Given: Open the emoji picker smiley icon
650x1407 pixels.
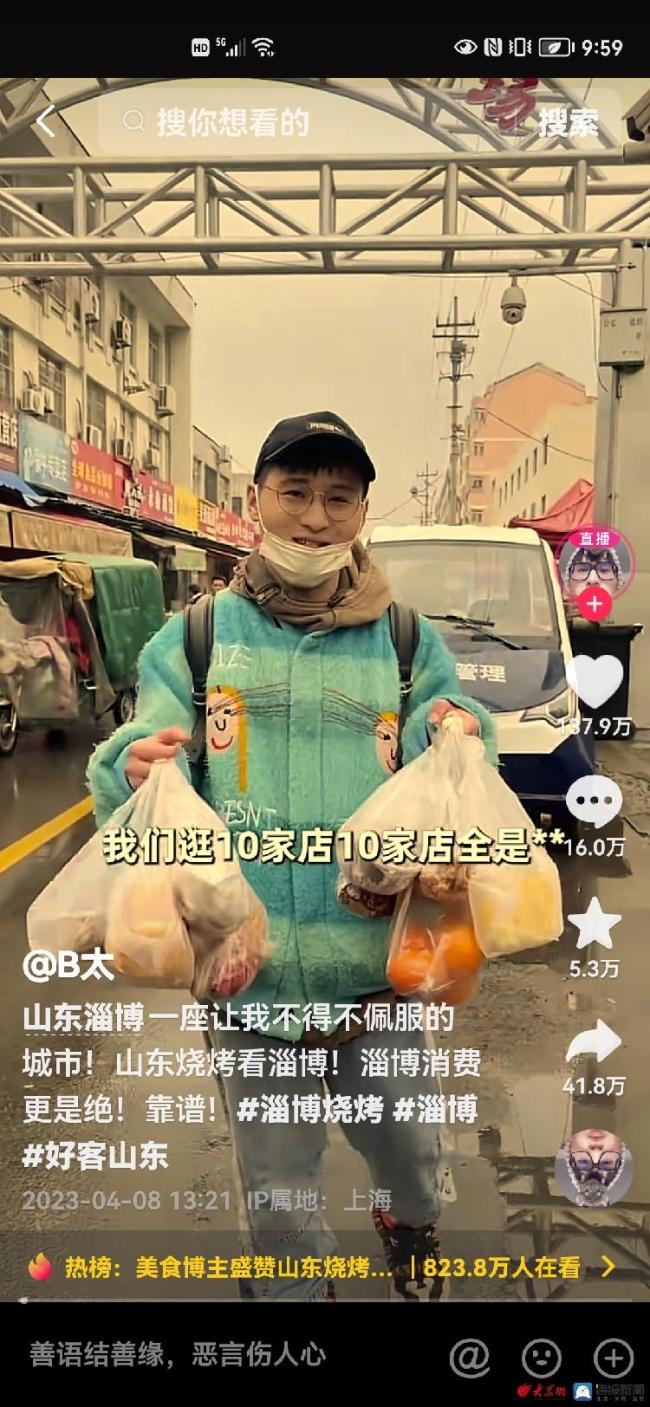Looking at the screenshot, I should [541, 1357].
